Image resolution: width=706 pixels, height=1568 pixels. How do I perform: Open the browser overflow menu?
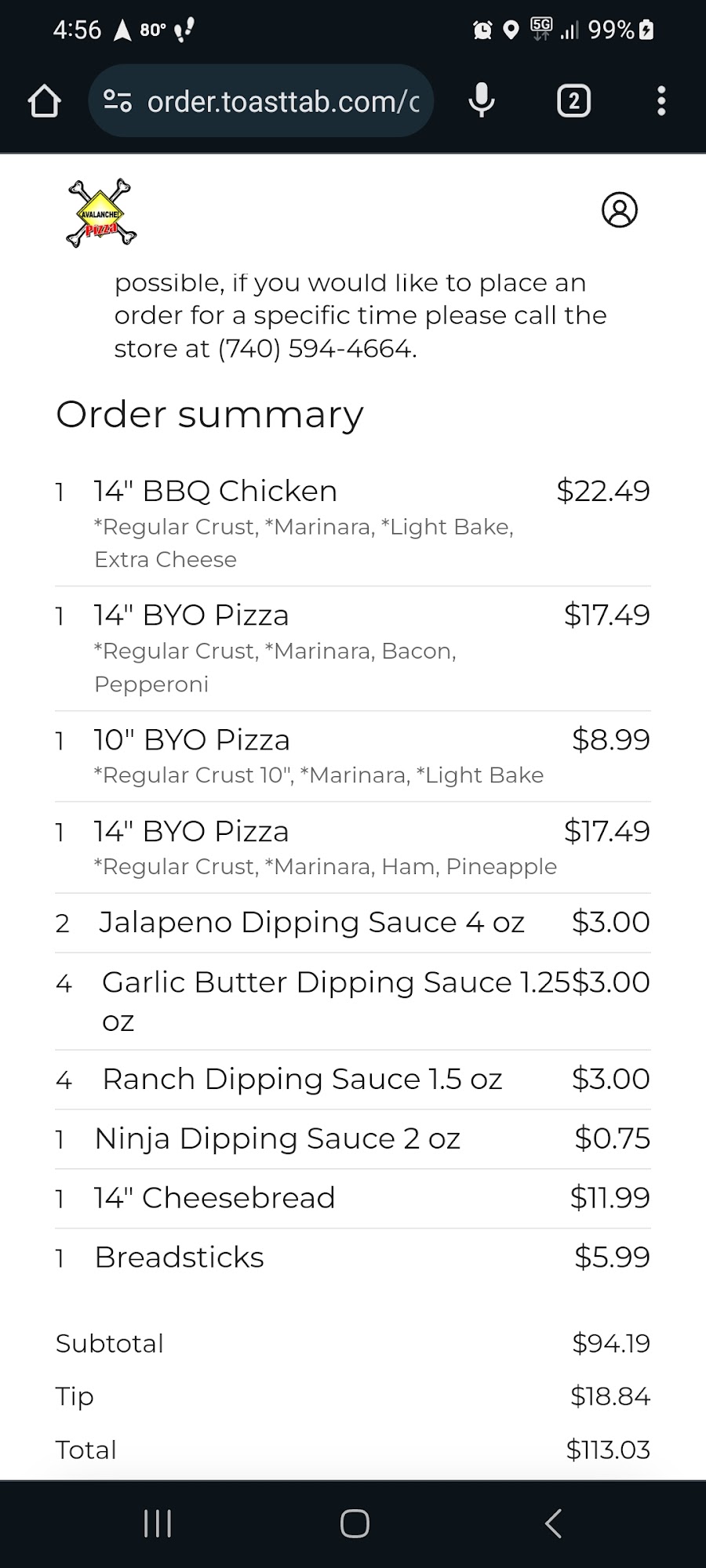[x=661, y=101]
